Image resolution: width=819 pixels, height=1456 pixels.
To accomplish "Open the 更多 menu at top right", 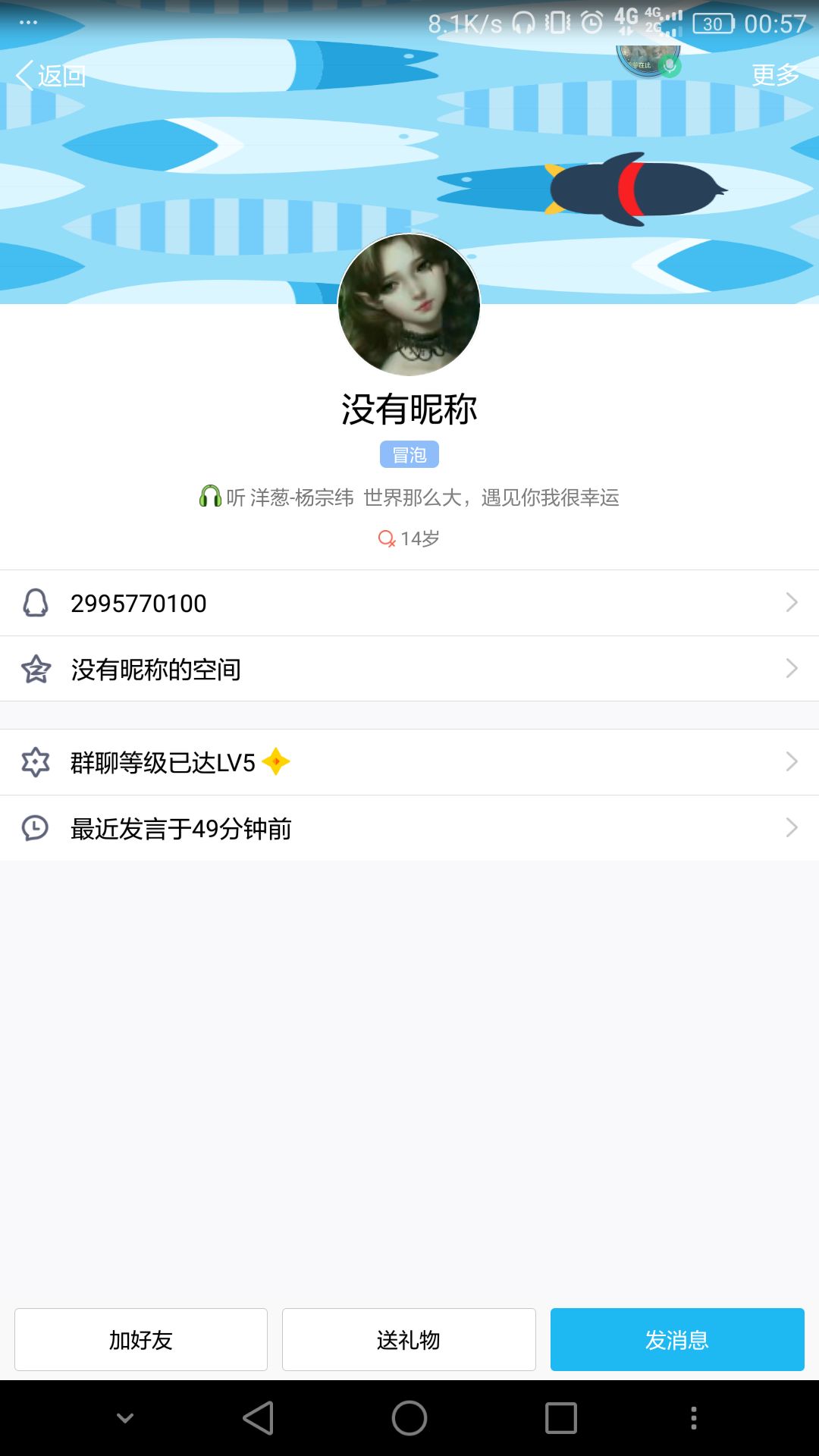I will [x=773, y=75].
